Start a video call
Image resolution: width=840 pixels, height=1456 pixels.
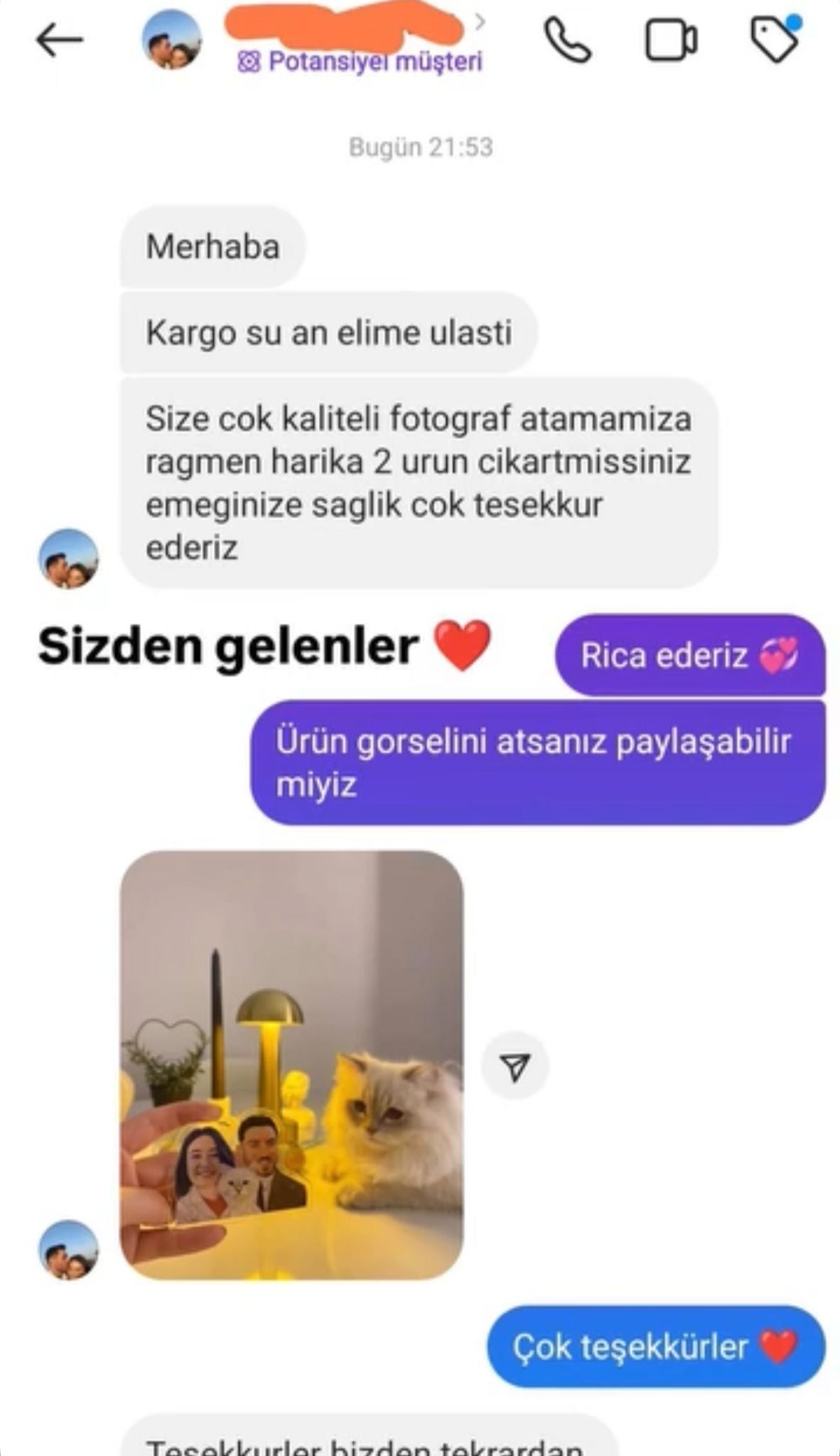(x=670, y=41)
